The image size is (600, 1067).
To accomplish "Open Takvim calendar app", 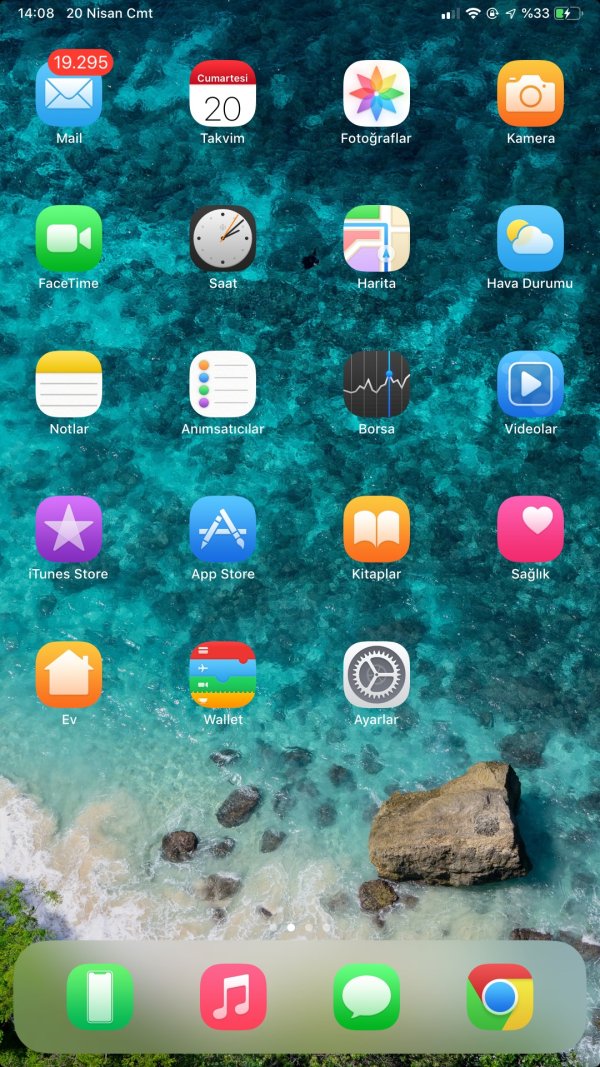I will pos(222,94).
